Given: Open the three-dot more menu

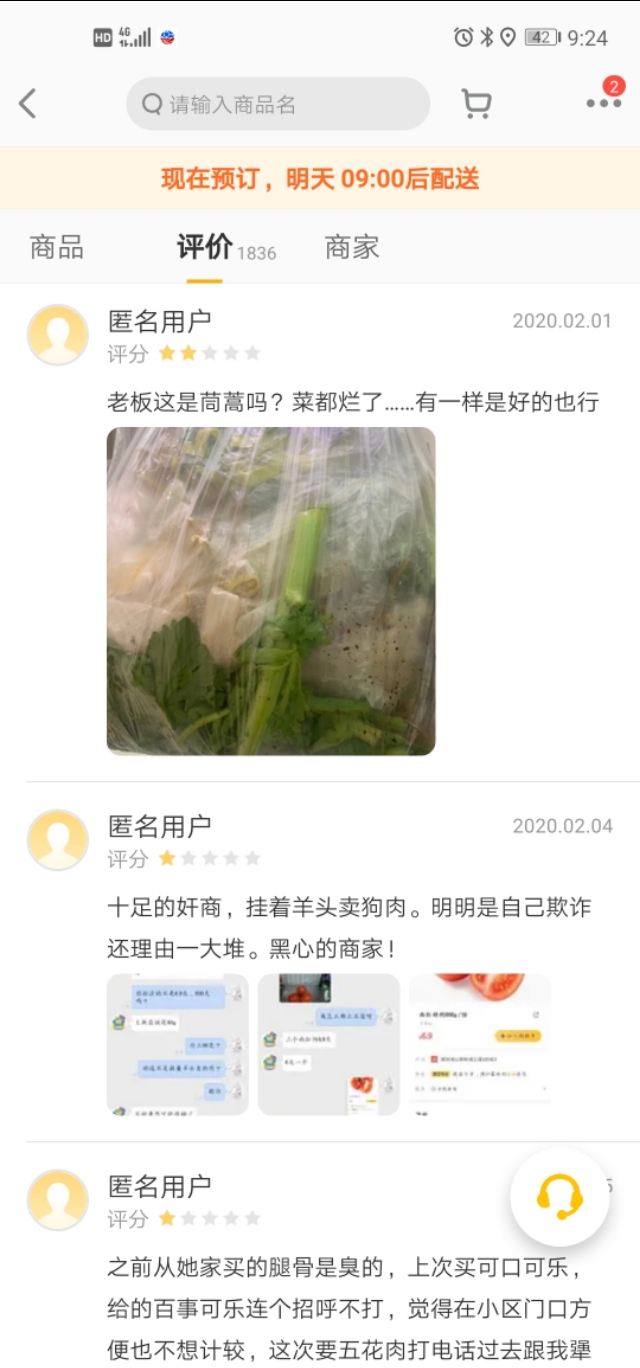Looking at the screenshot, I should pyautogui.click(x=603, y=103).
